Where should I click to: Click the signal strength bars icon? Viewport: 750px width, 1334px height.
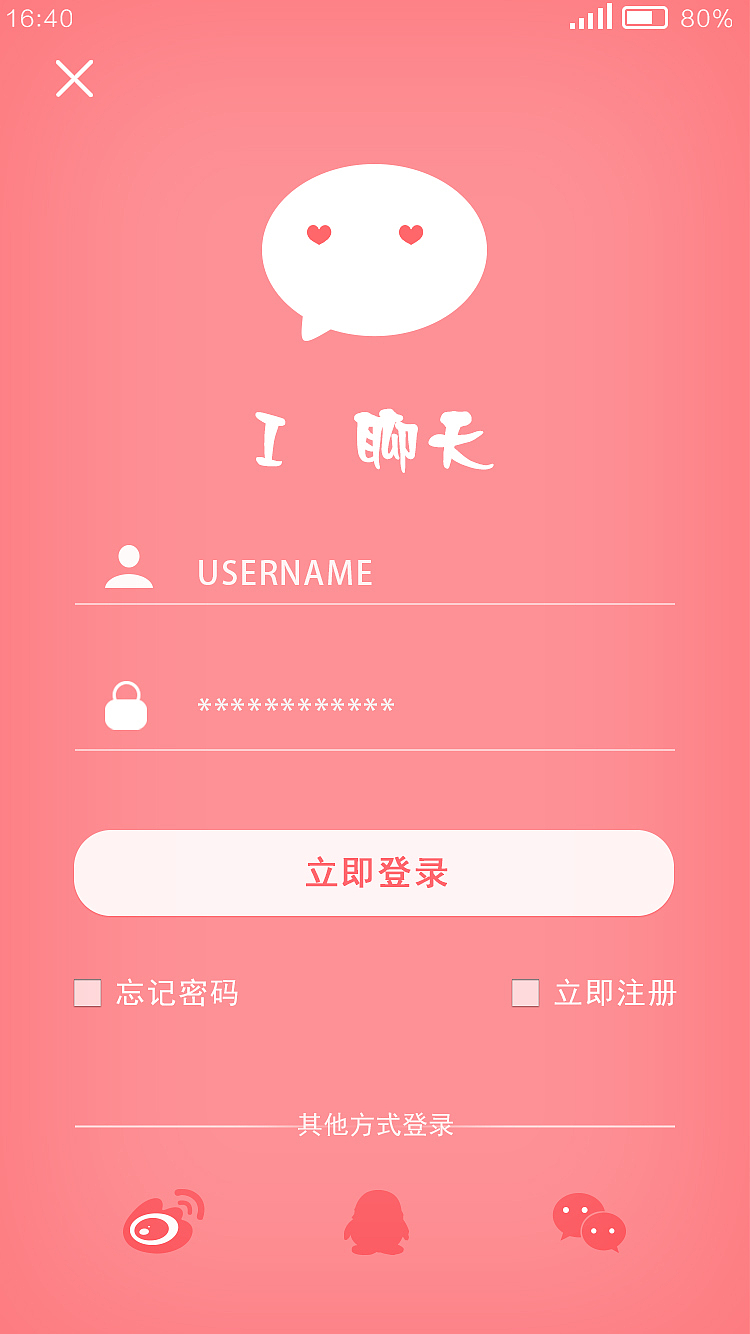[592, 18]
